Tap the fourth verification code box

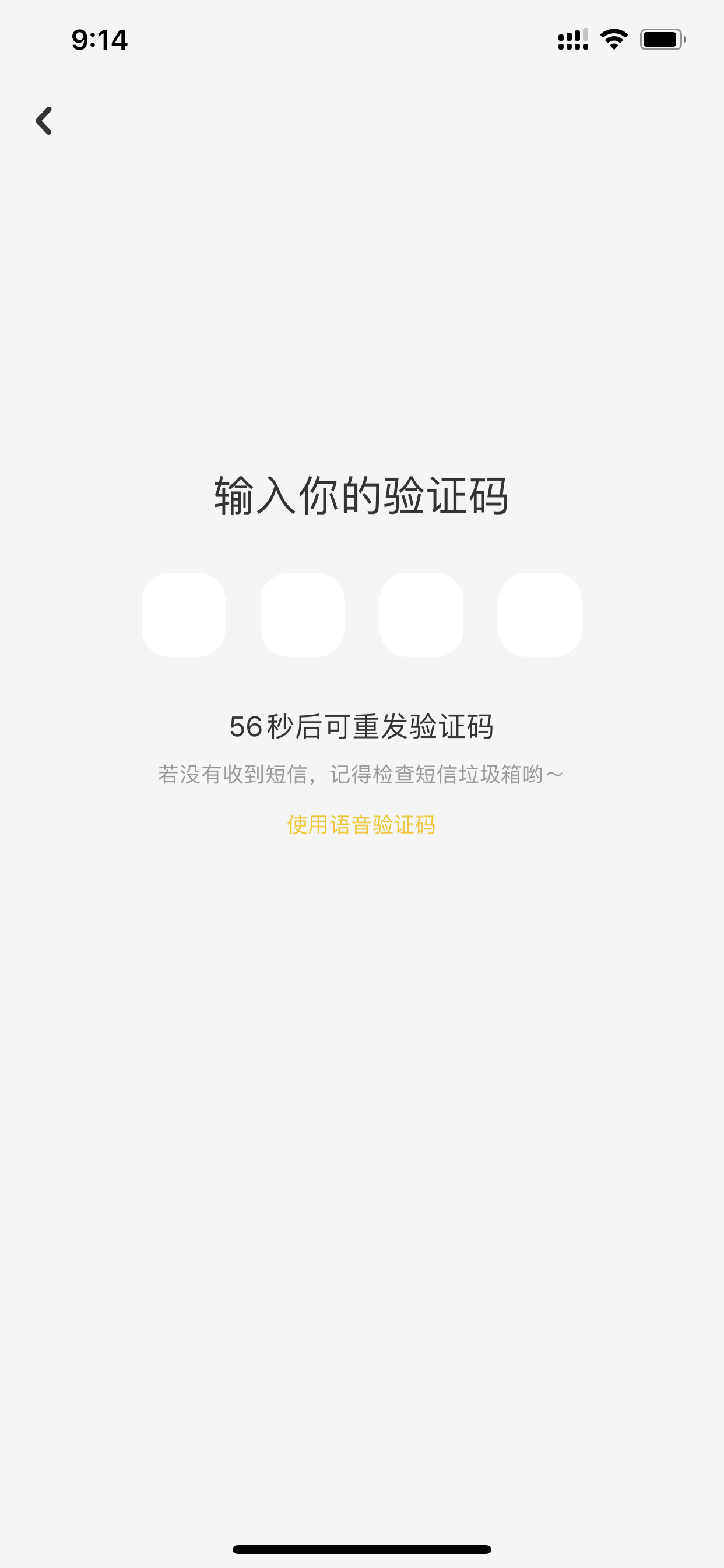pos(540,614)
